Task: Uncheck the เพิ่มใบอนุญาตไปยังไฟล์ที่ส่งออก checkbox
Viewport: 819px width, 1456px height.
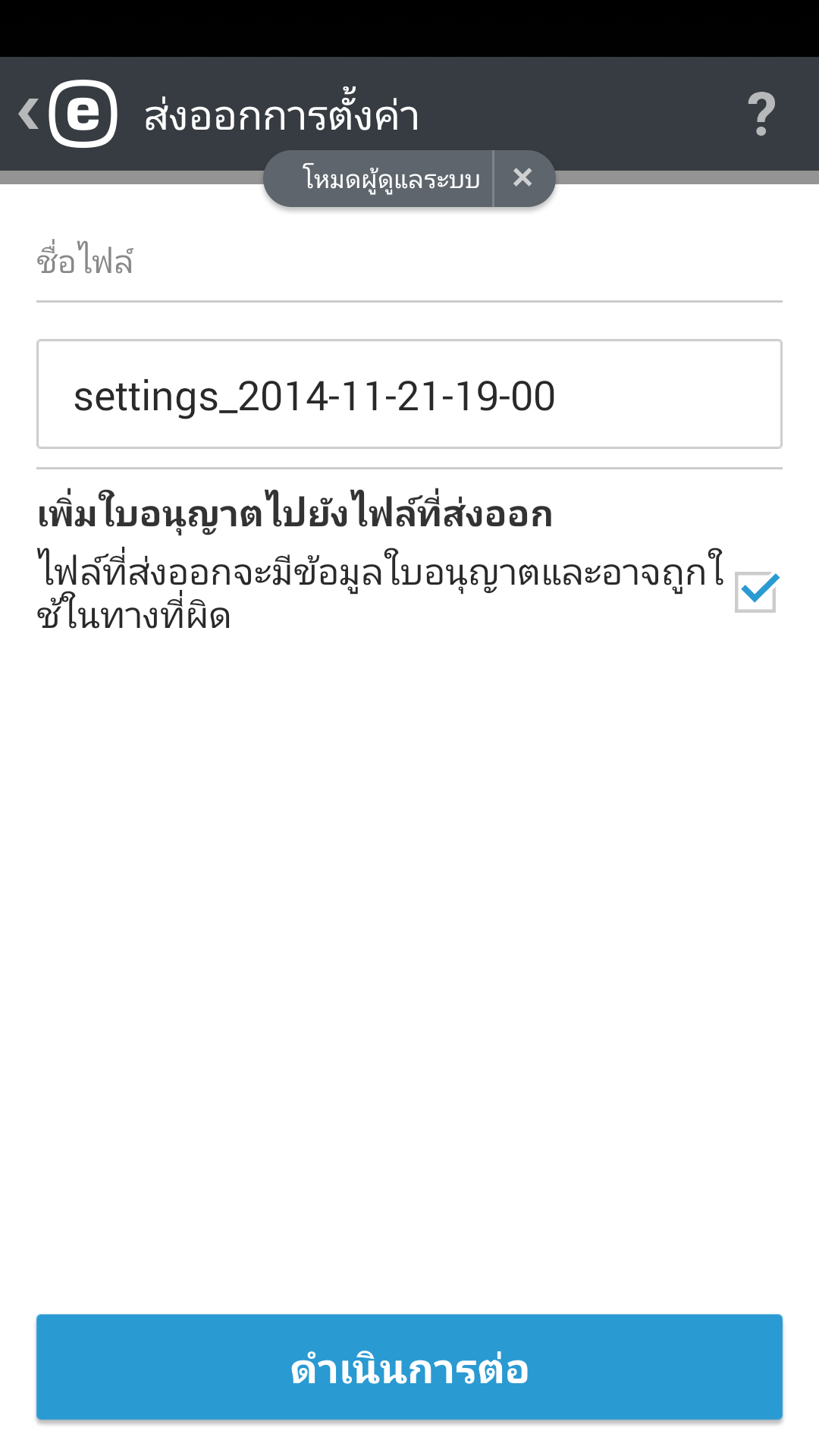Action: tap(756, 591)
